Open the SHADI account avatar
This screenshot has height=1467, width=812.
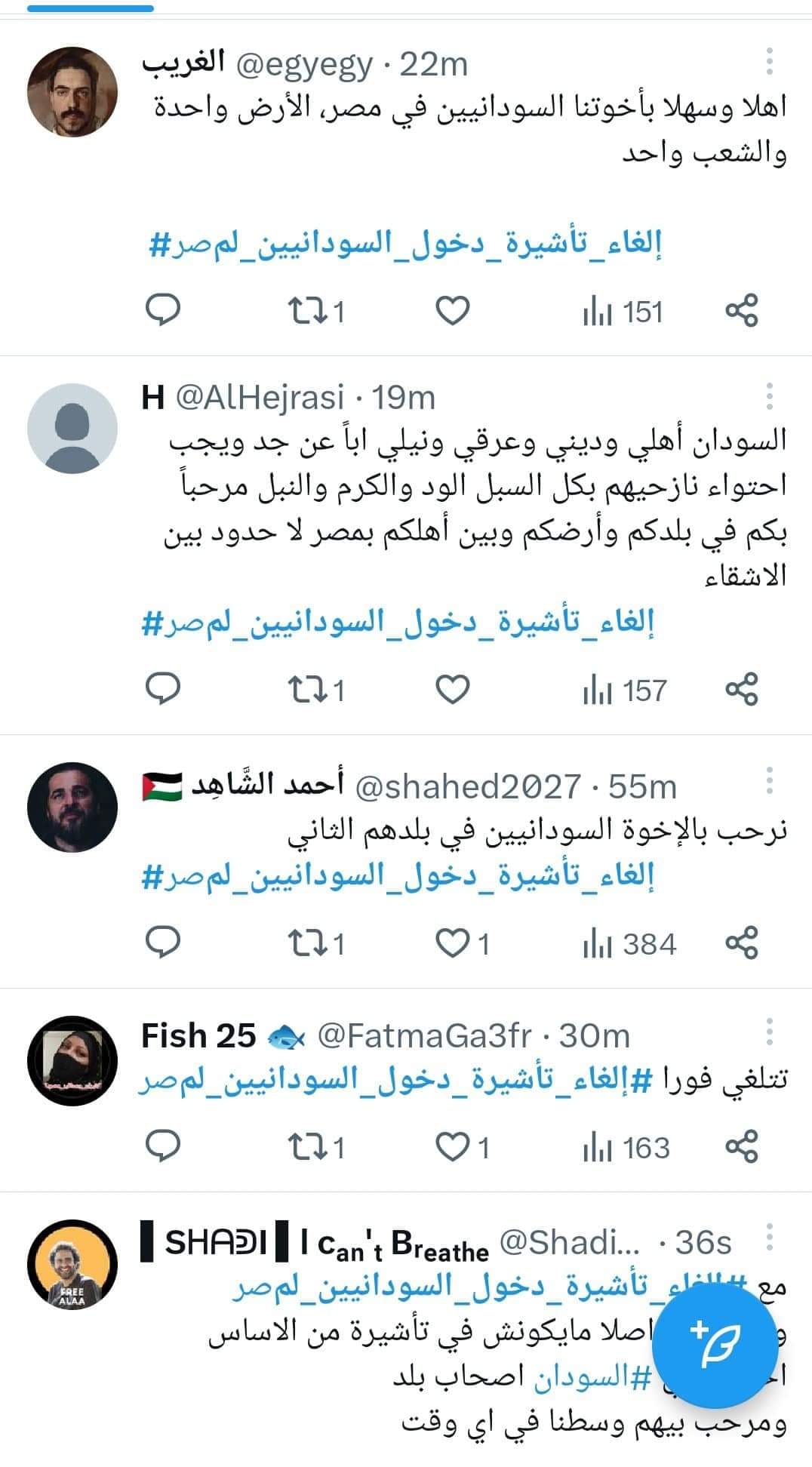pos(72,1264)
